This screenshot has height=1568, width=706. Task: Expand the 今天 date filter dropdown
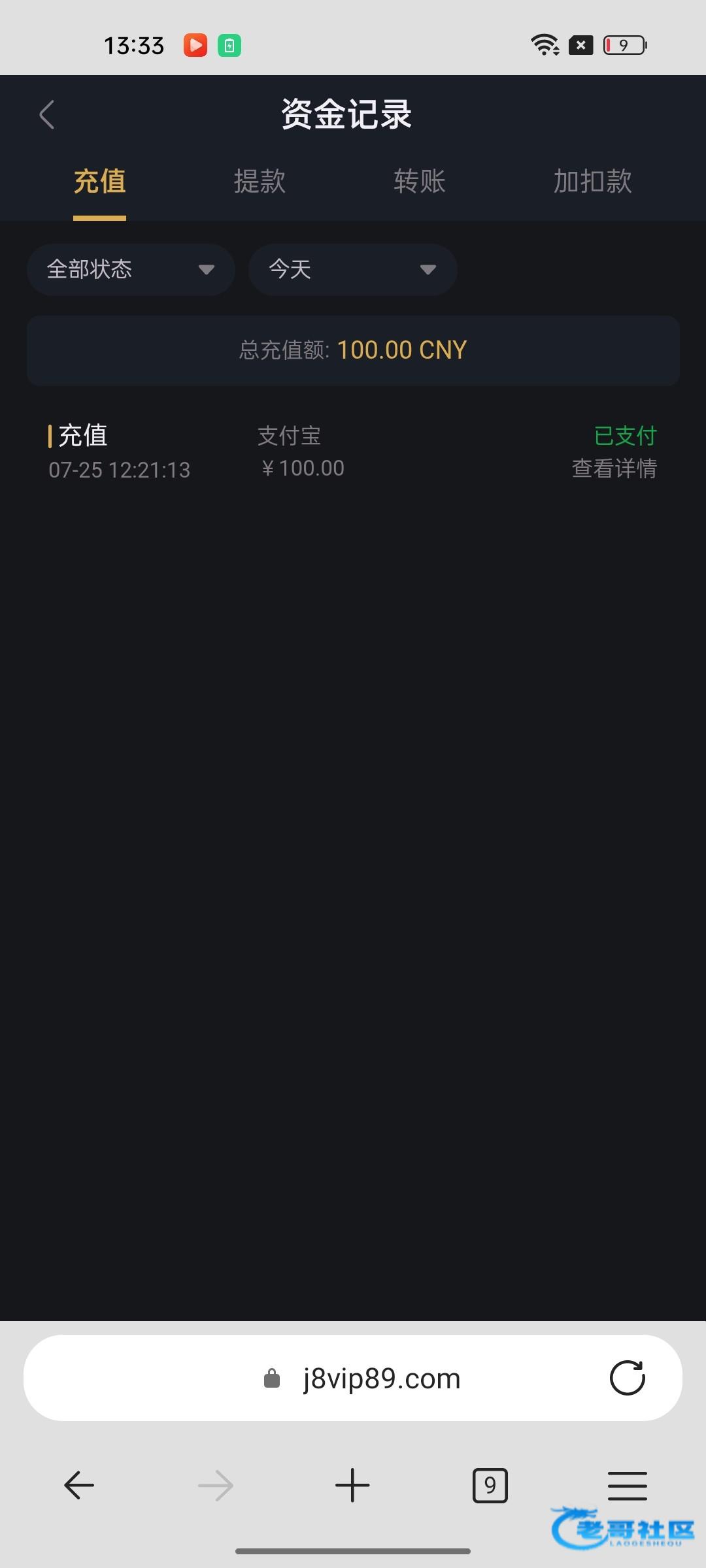pos(352,270)
